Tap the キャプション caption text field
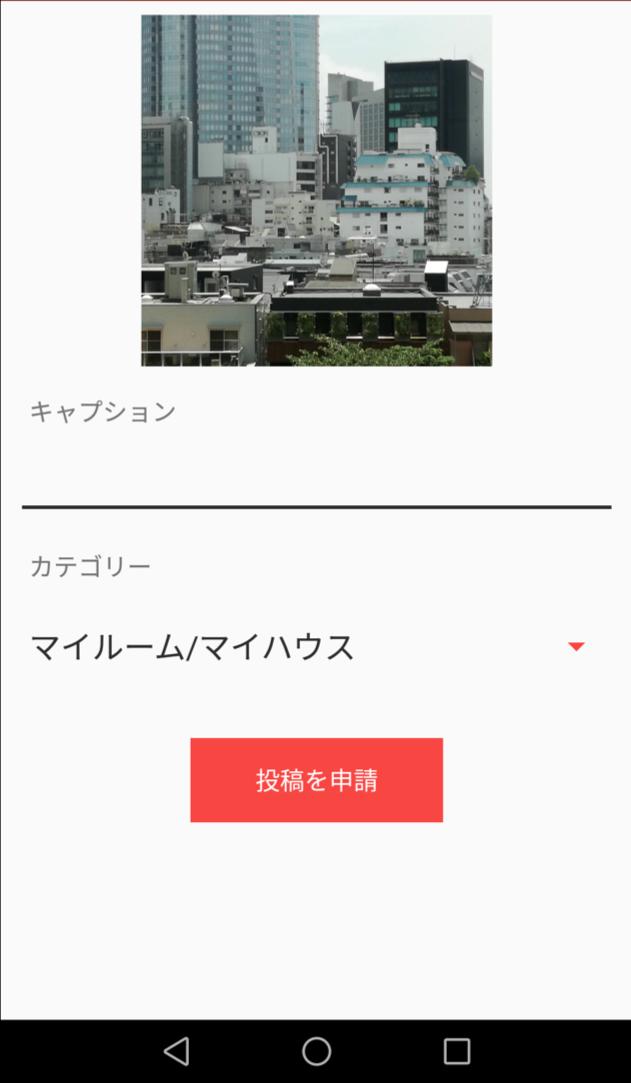 (x=315, y=470)
